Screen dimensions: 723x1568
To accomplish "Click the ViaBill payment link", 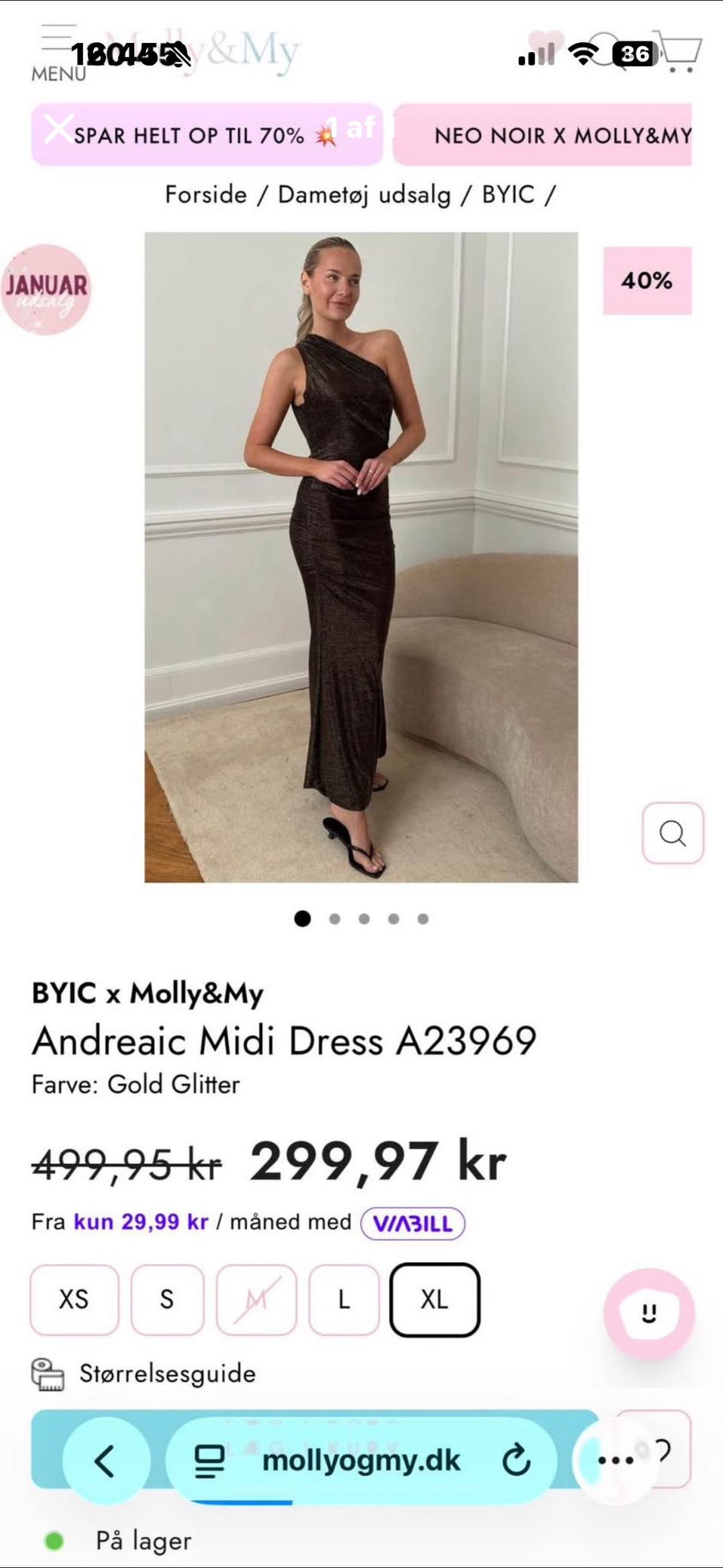I will pos(413,1221).
